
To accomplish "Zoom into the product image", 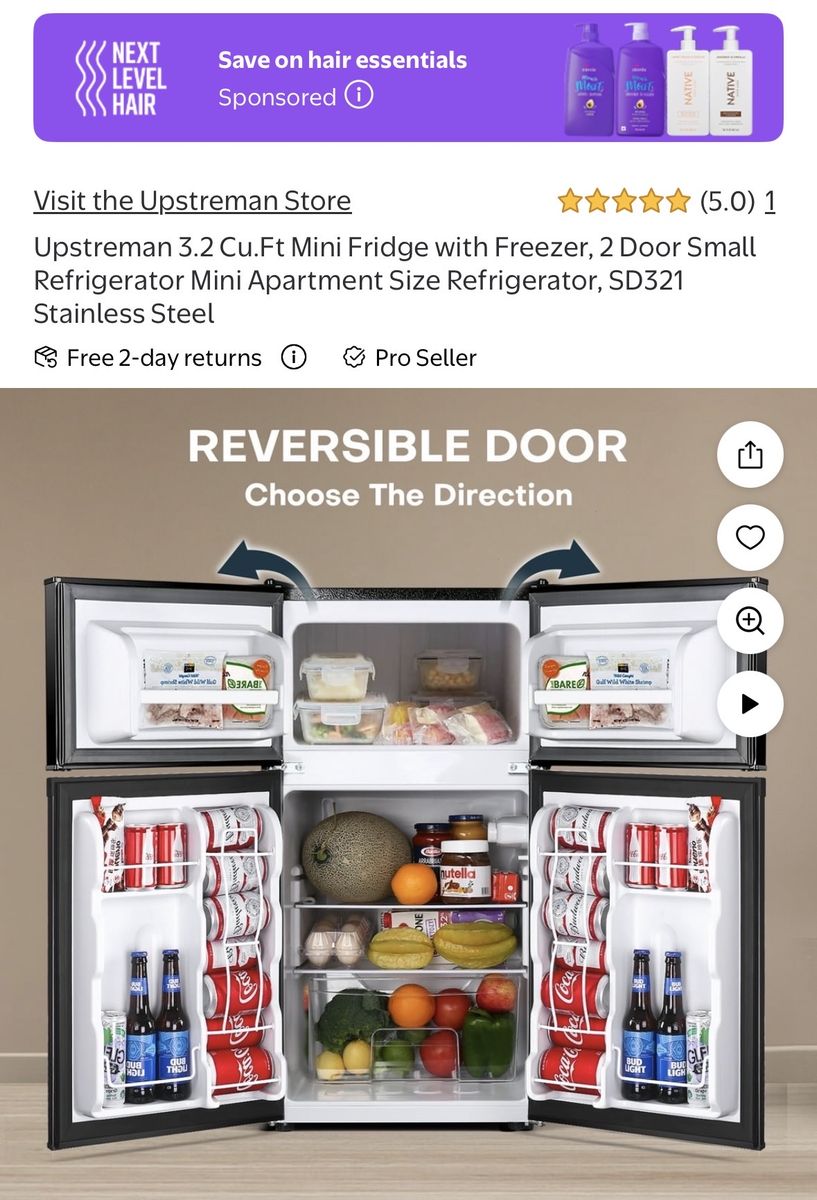I will click(x=750, y=620).
